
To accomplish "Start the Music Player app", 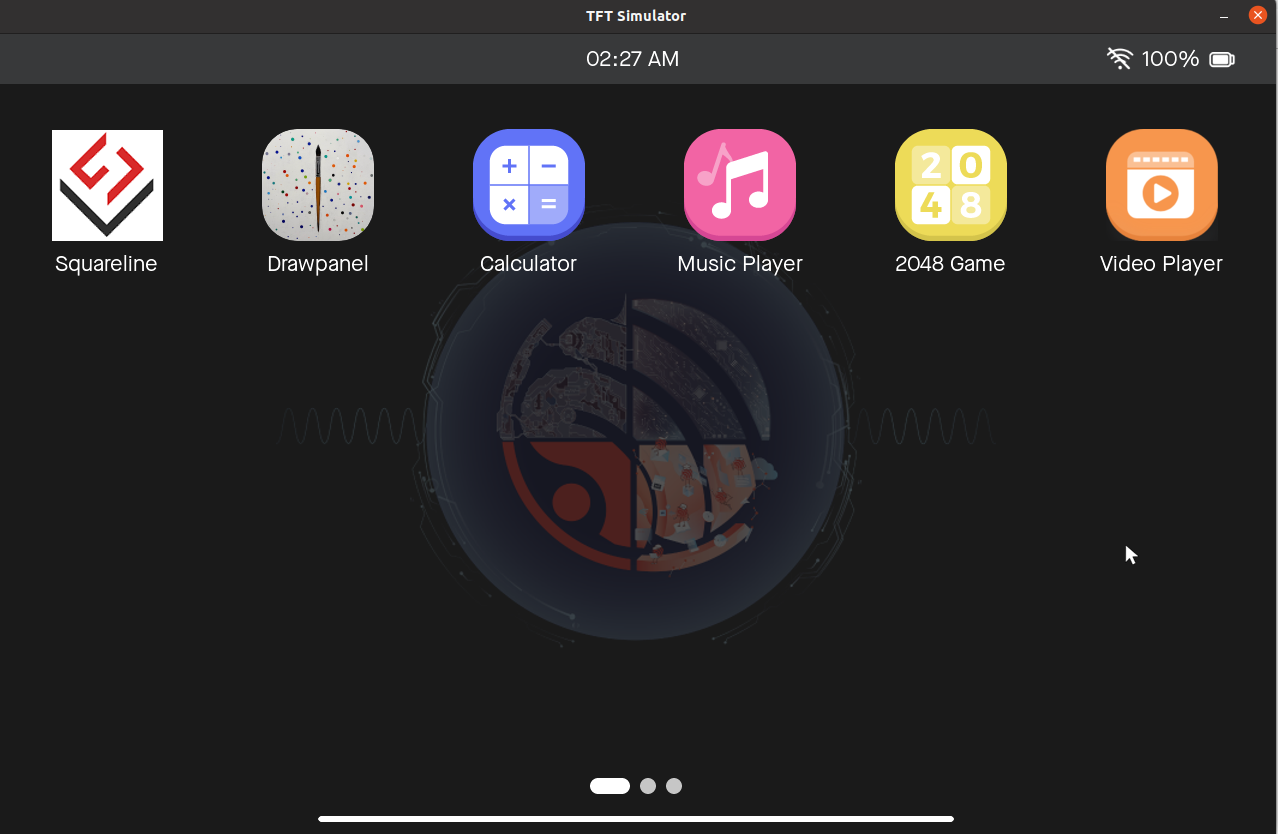I will 740,185.
